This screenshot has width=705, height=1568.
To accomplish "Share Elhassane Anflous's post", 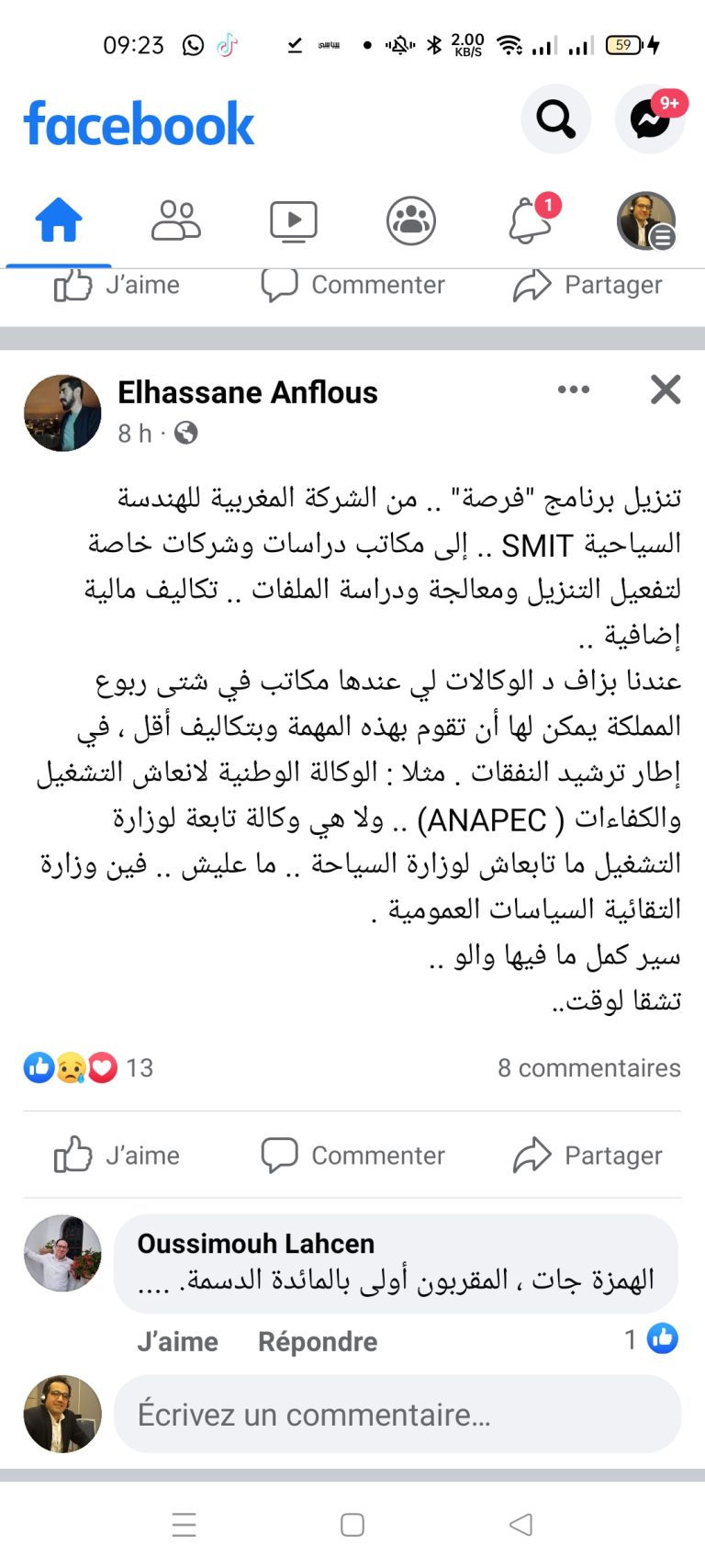I will (587, 1155).
